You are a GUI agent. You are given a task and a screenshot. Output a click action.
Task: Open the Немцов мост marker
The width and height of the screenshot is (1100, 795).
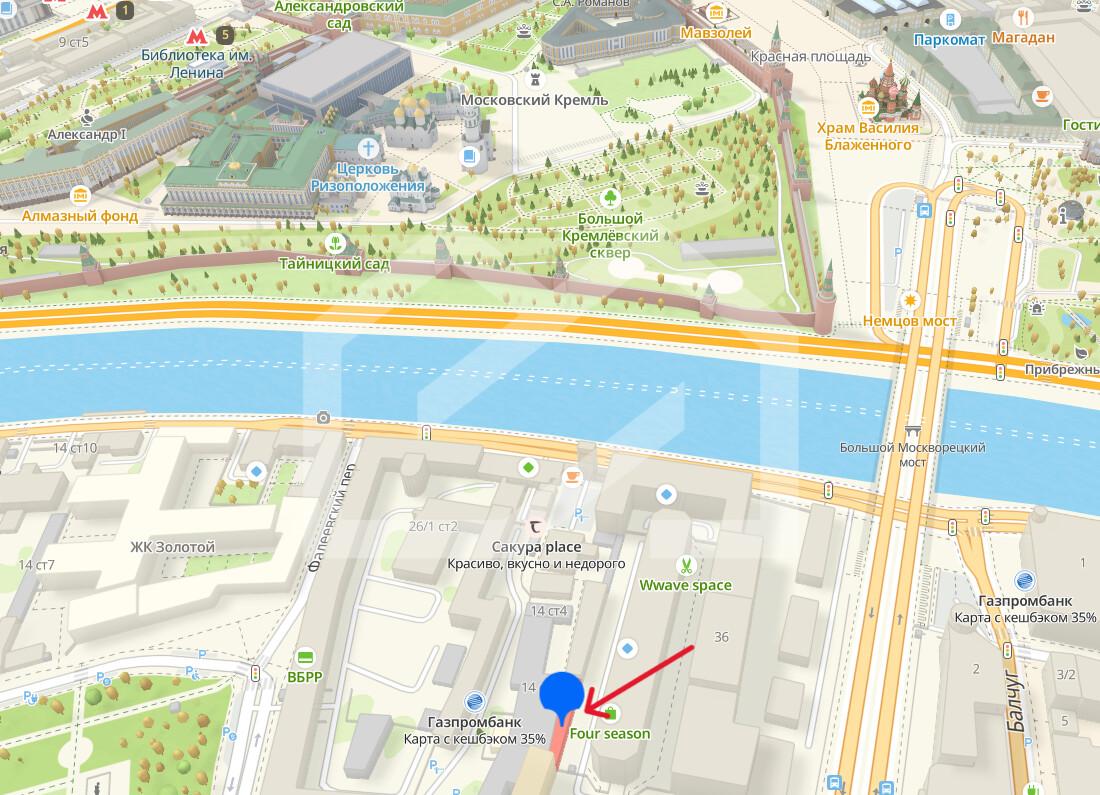coord(911,300)
